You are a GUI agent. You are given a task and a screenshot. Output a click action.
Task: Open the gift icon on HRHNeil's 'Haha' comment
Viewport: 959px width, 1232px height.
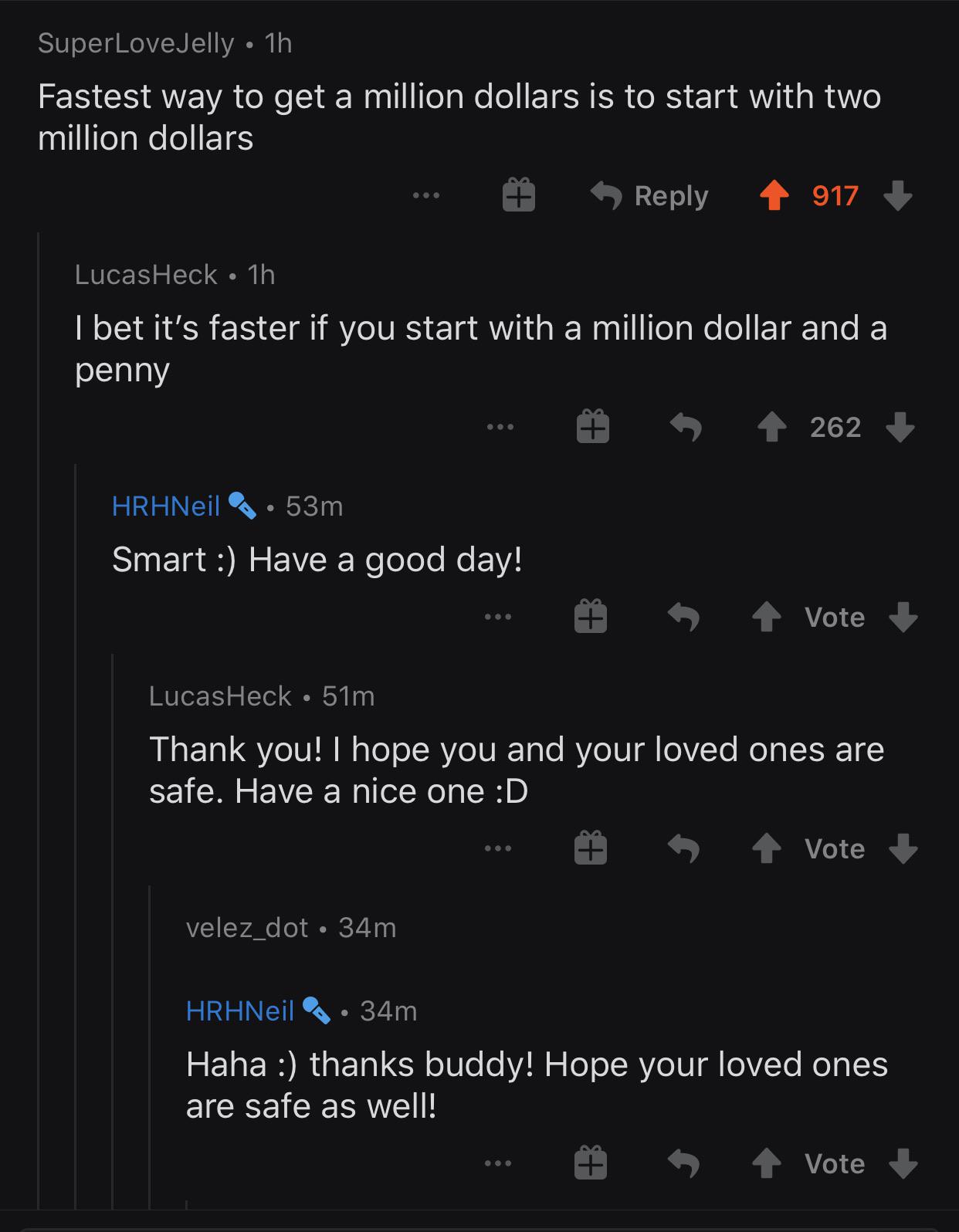coord(589,1163)
